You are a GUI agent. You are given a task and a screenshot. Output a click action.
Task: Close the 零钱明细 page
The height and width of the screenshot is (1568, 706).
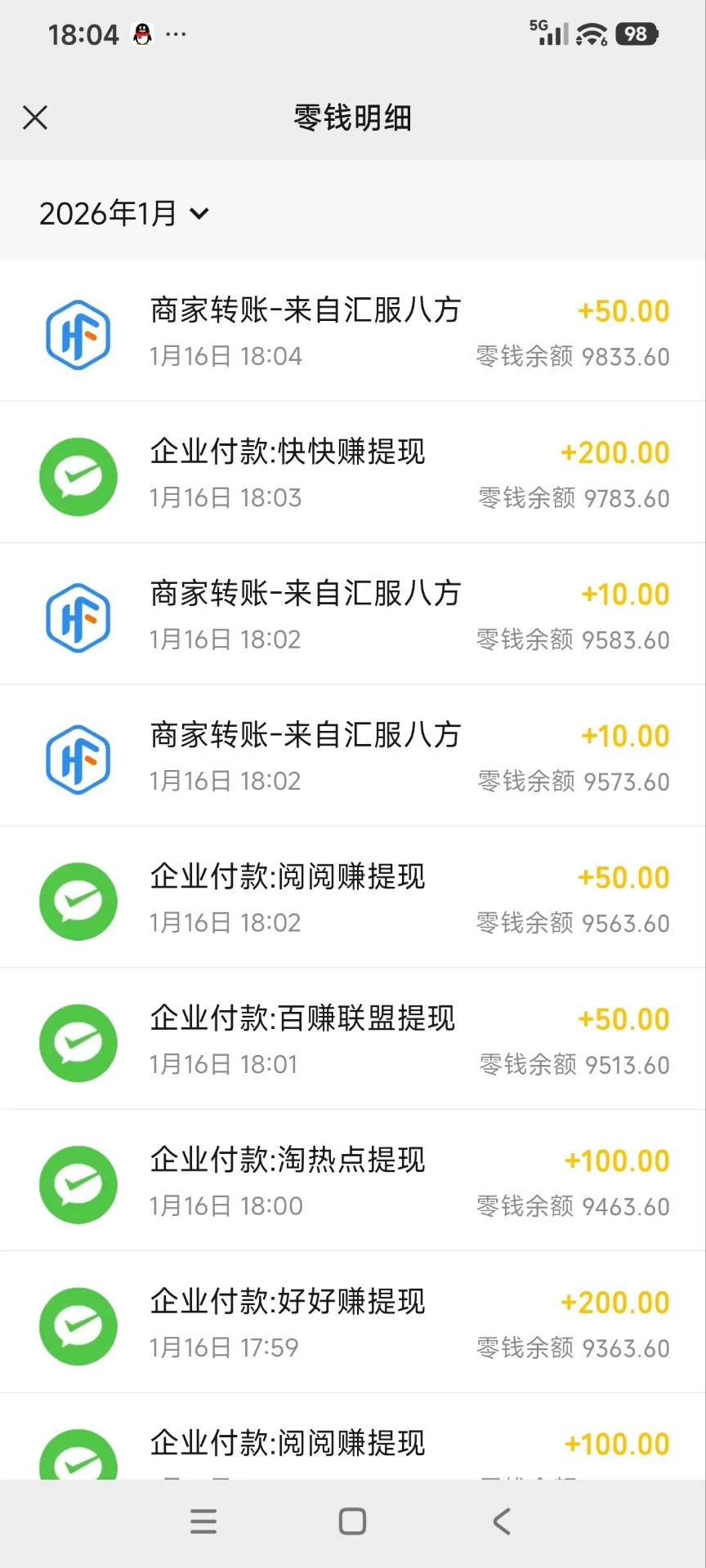[35, 118]
